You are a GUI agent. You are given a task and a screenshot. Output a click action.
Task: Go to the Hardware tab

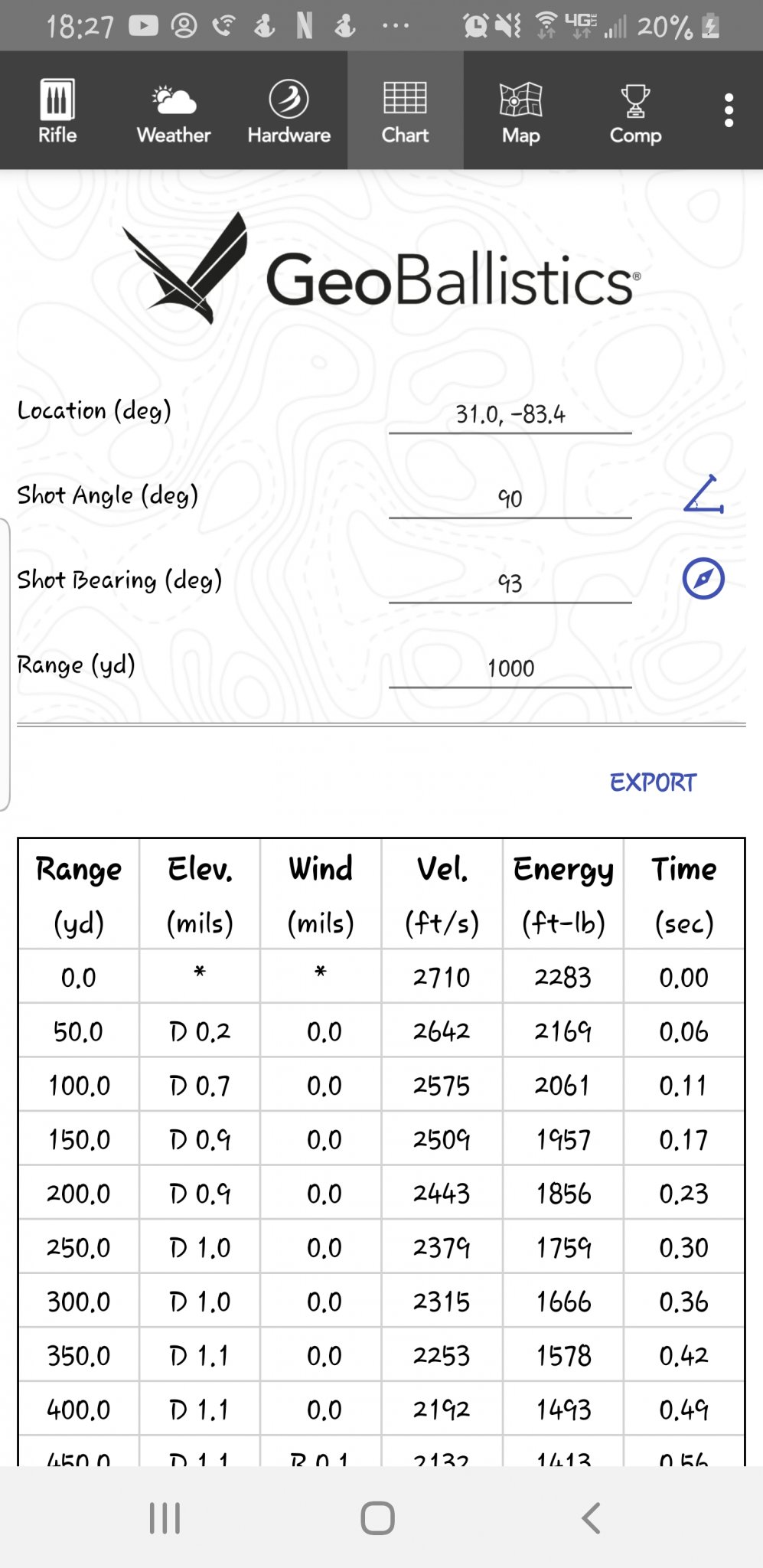289,111
